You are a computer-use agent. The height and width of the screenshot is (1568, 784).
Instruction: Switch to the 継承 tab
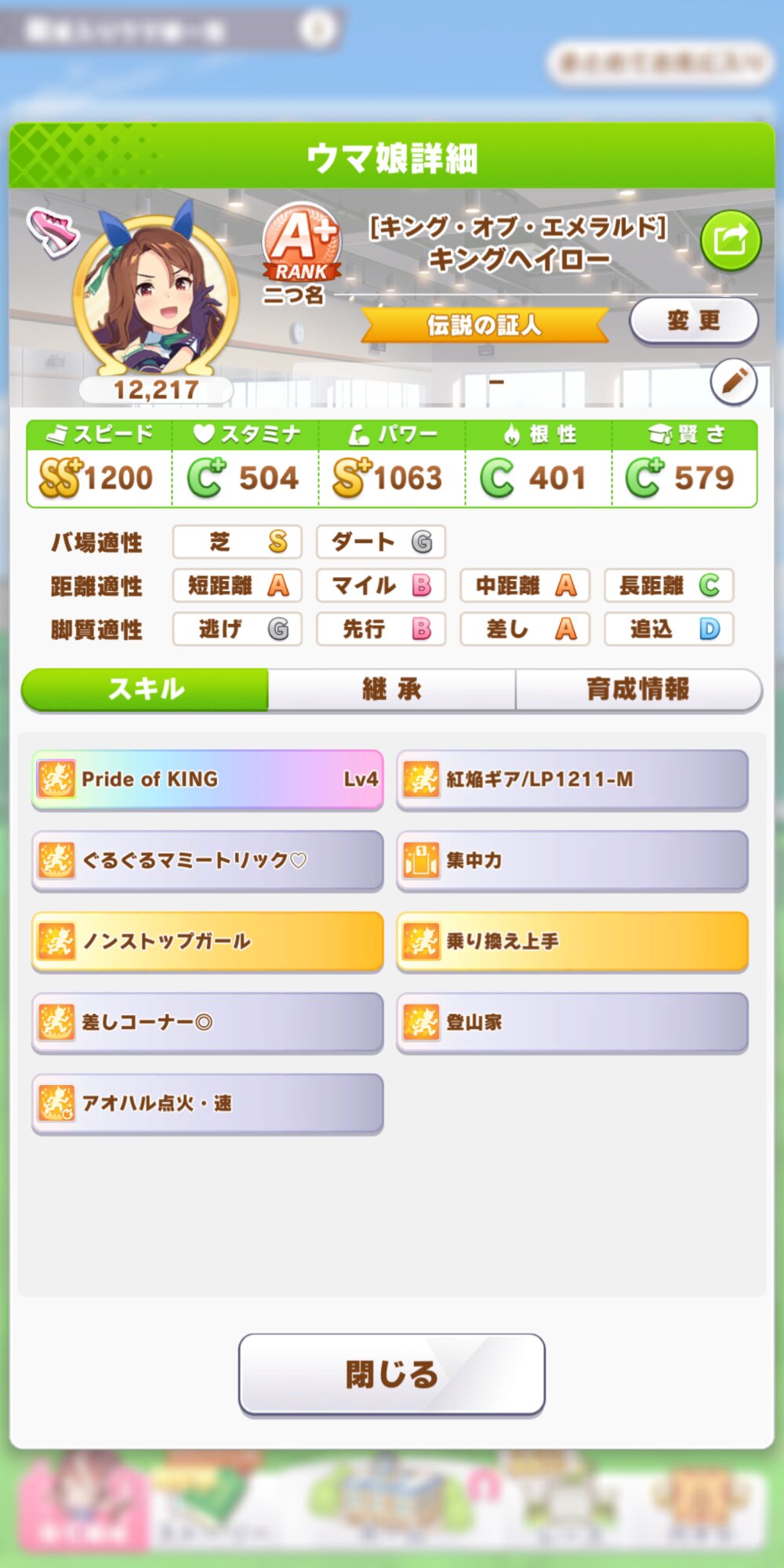[392, 690]
